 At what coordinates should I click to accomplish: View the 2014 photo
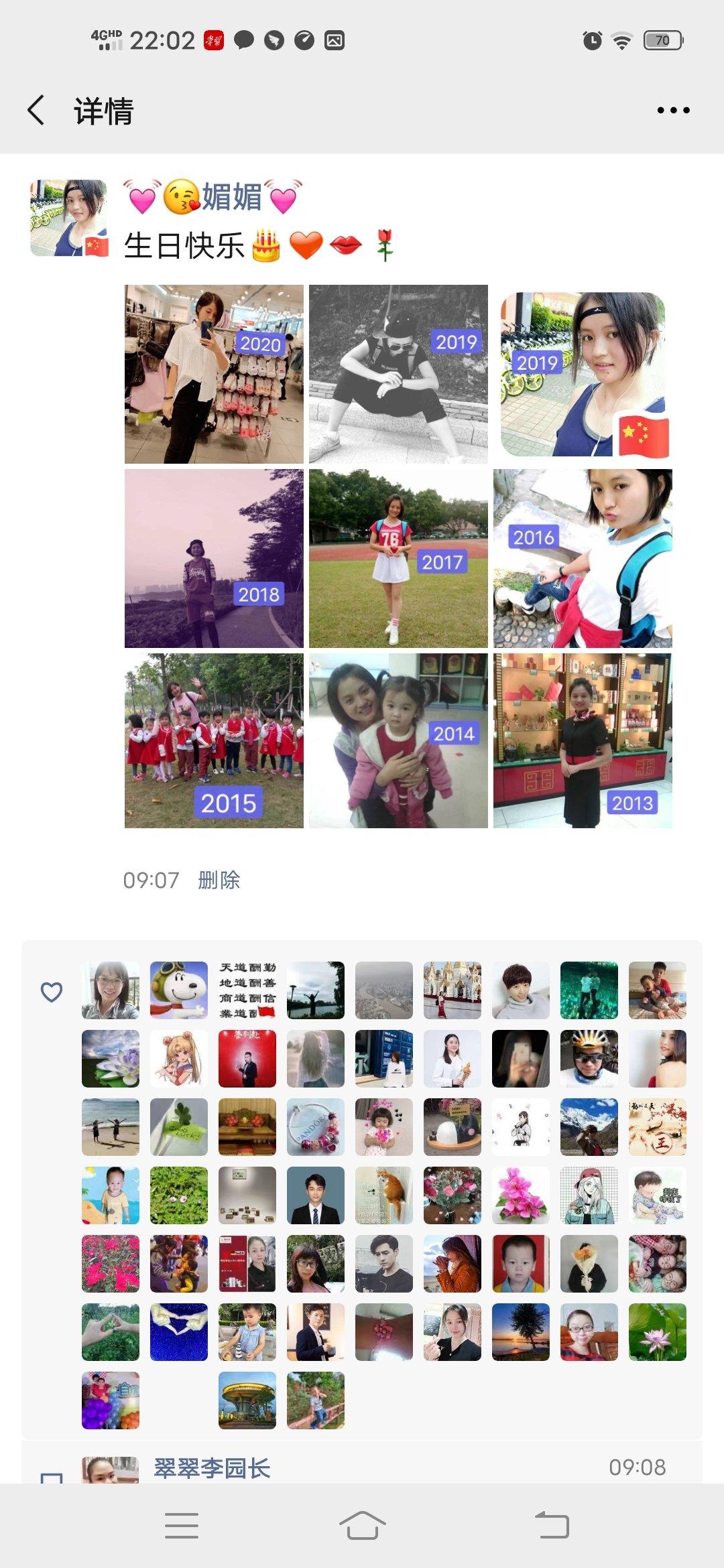[x=398, y=741]
